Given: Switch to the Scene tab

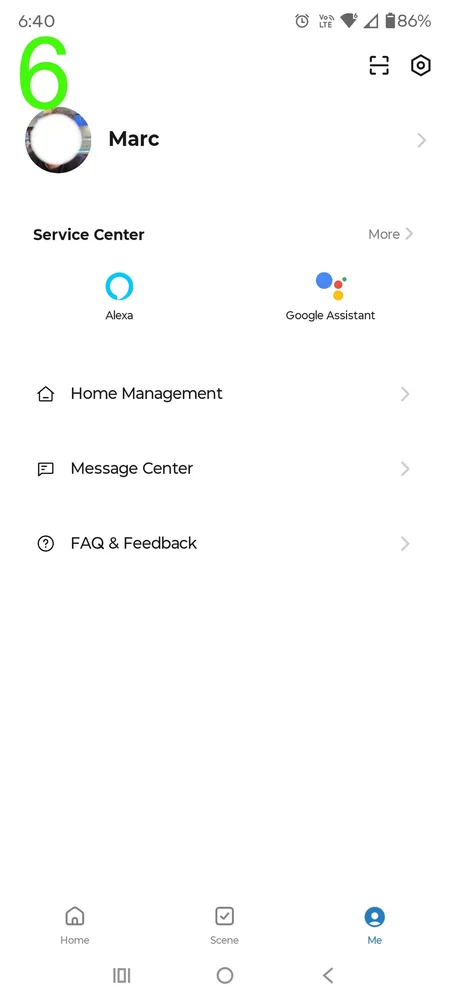Looking at the screenshot, I should (x=224, y=925).
